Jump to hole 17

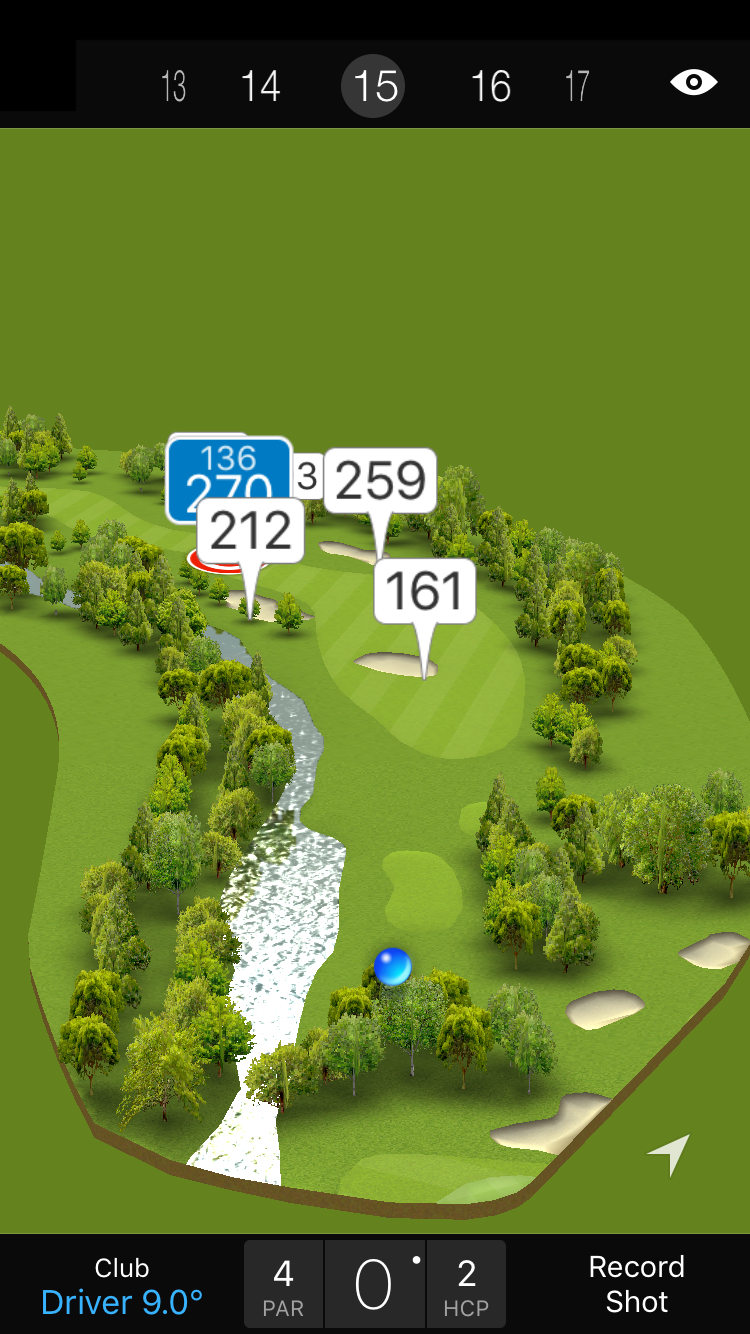[x=577, y=86]
